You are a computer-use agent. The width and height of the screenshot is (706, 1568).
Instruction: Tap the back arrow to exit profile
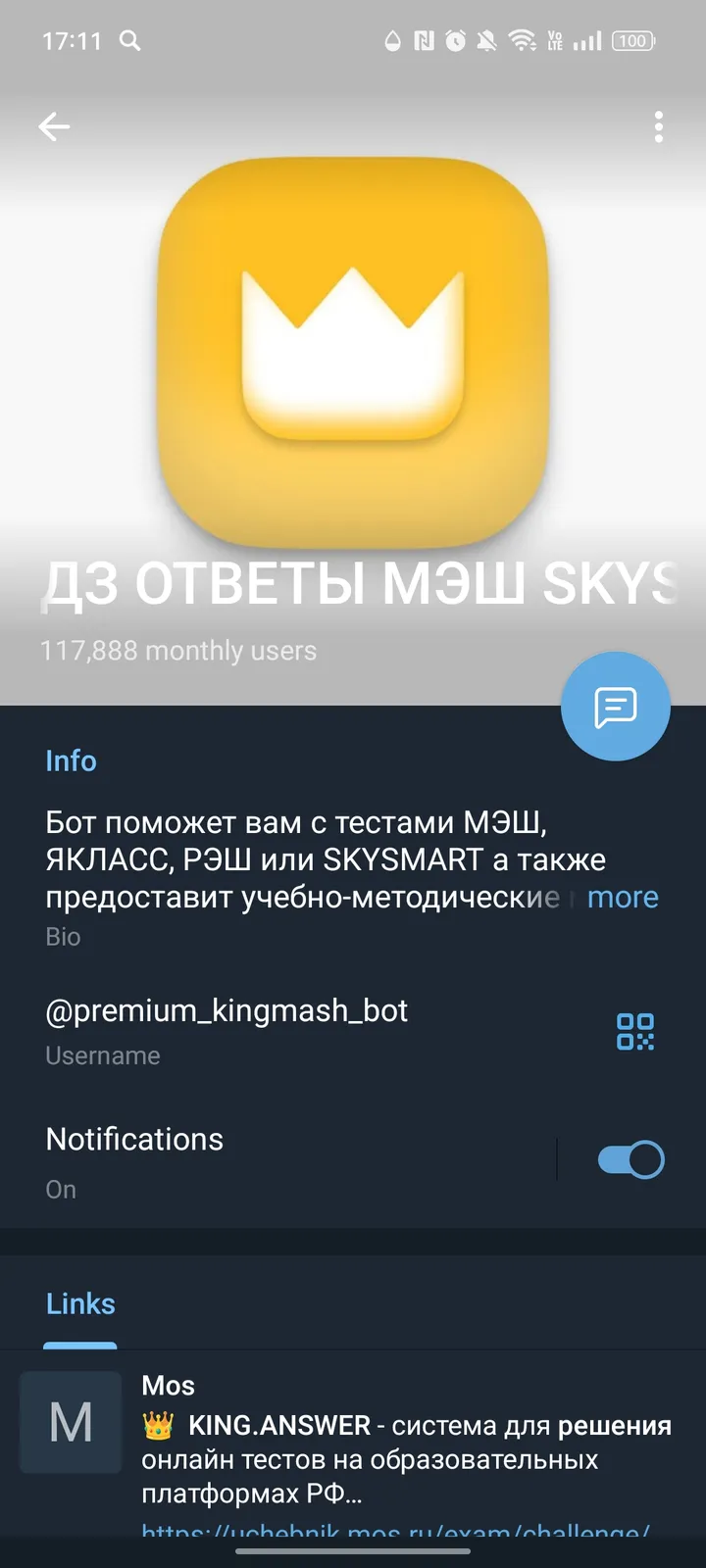click(x=54, y=126)
